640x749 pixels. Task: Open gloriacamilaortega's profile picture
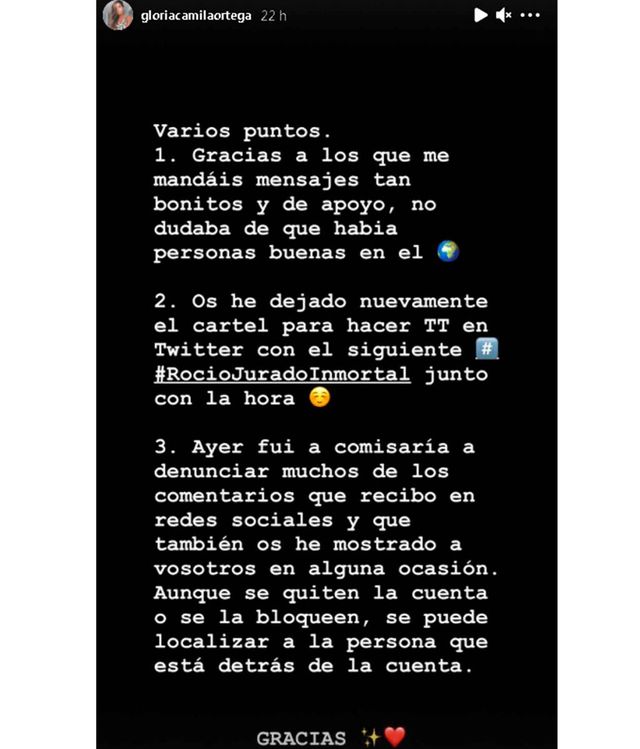click(x=117, y=16)
